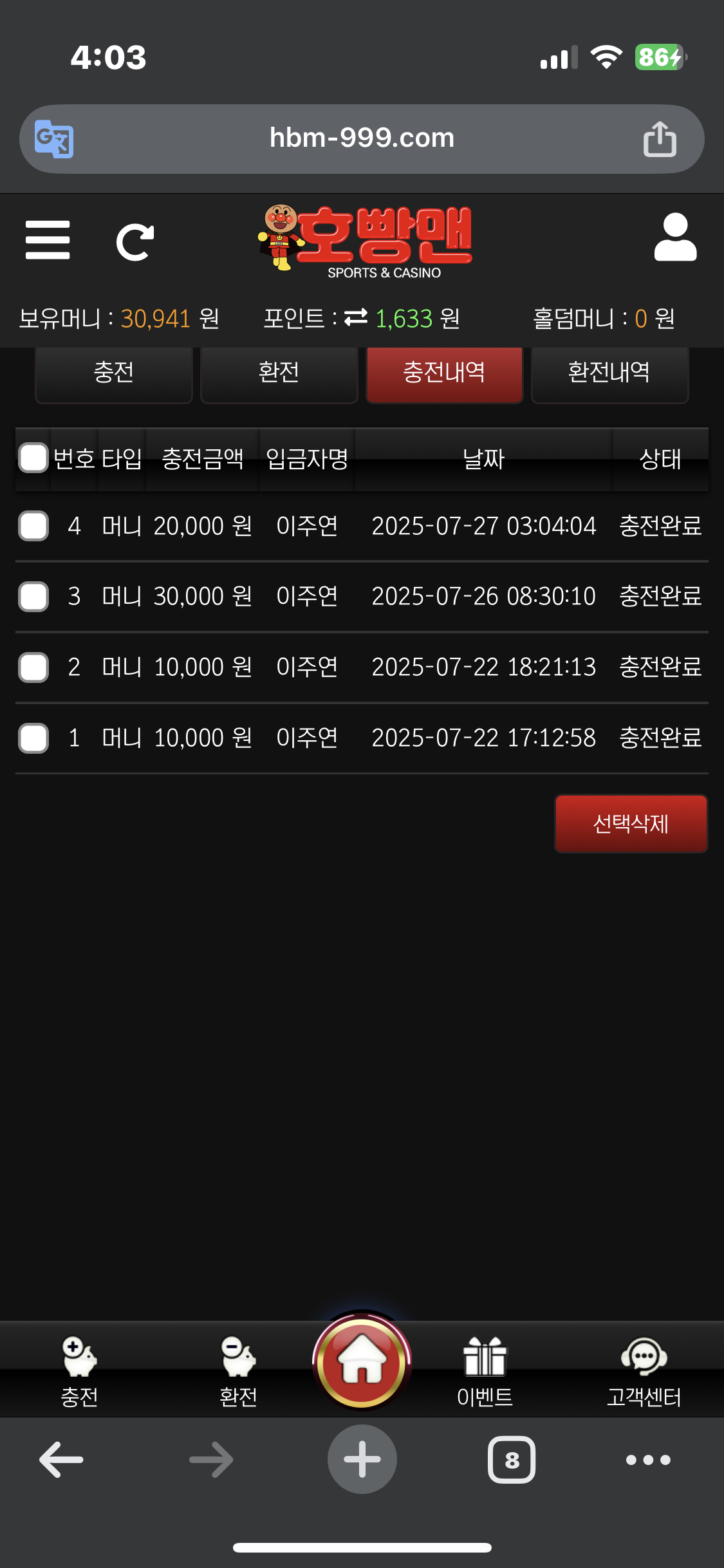The width and height of the screenshot is (724, 1568).
Task: Select the checkbox for the 30,000 원 entry
Action: click(33, 596)
